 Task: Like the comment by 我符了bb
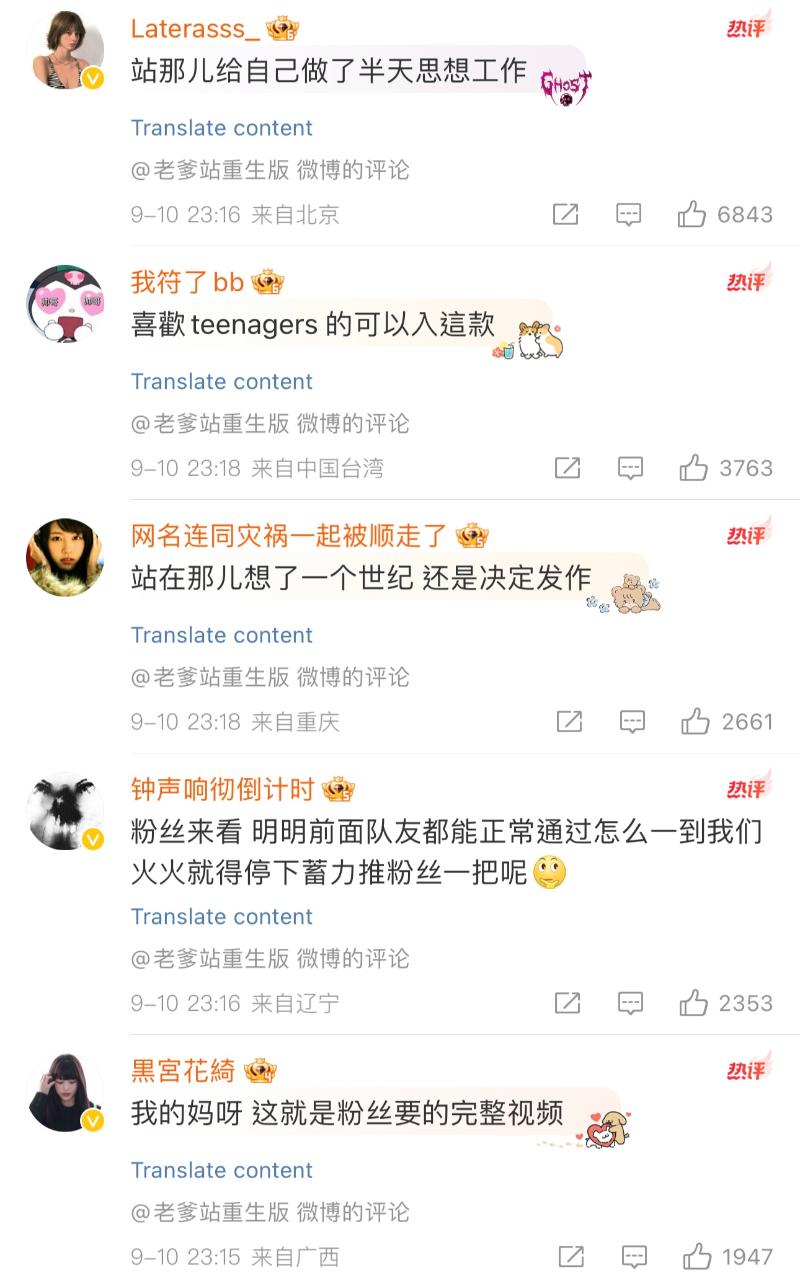[693, 468]
